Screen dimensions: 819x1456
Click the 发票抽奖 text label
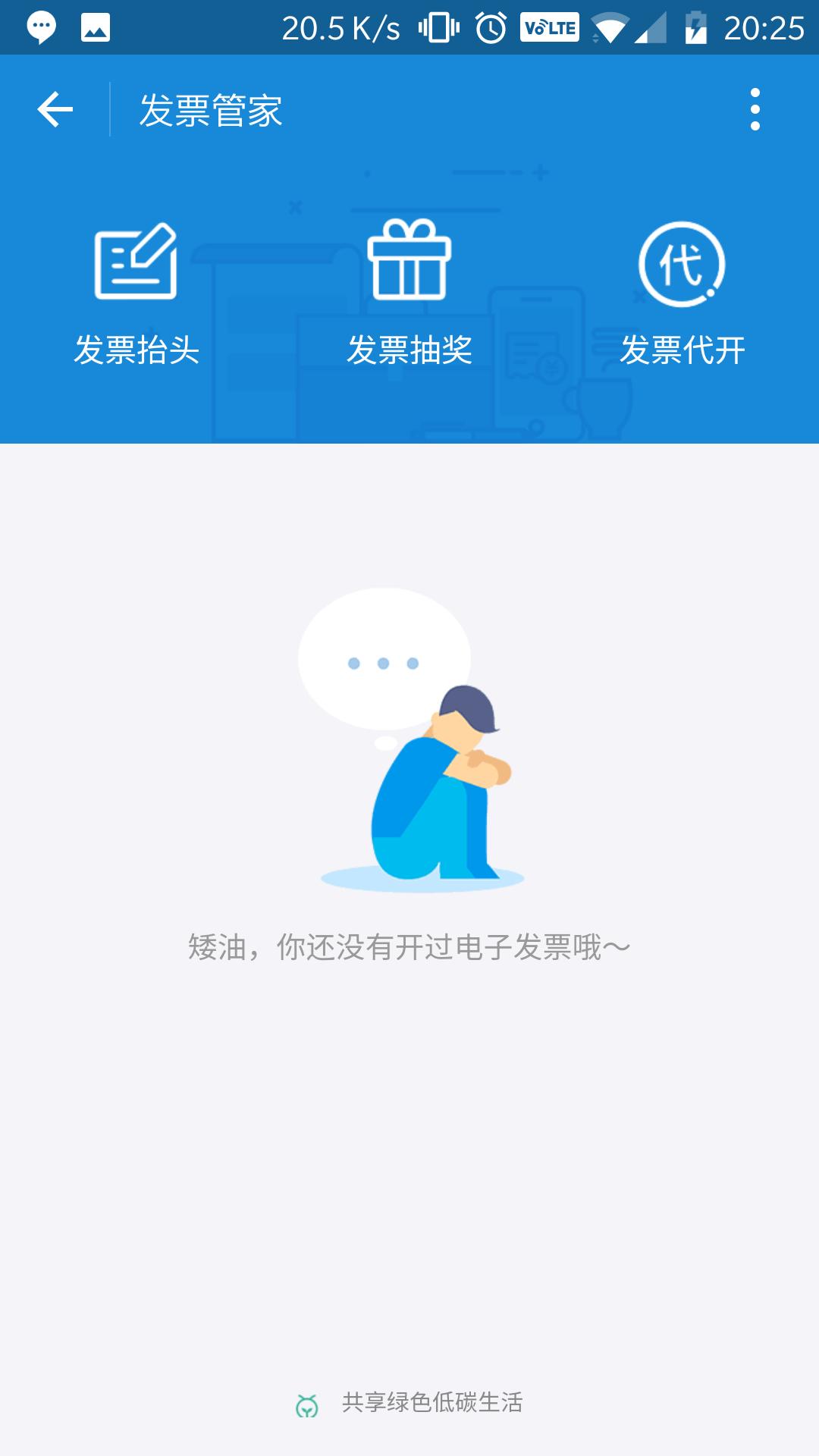409,350
